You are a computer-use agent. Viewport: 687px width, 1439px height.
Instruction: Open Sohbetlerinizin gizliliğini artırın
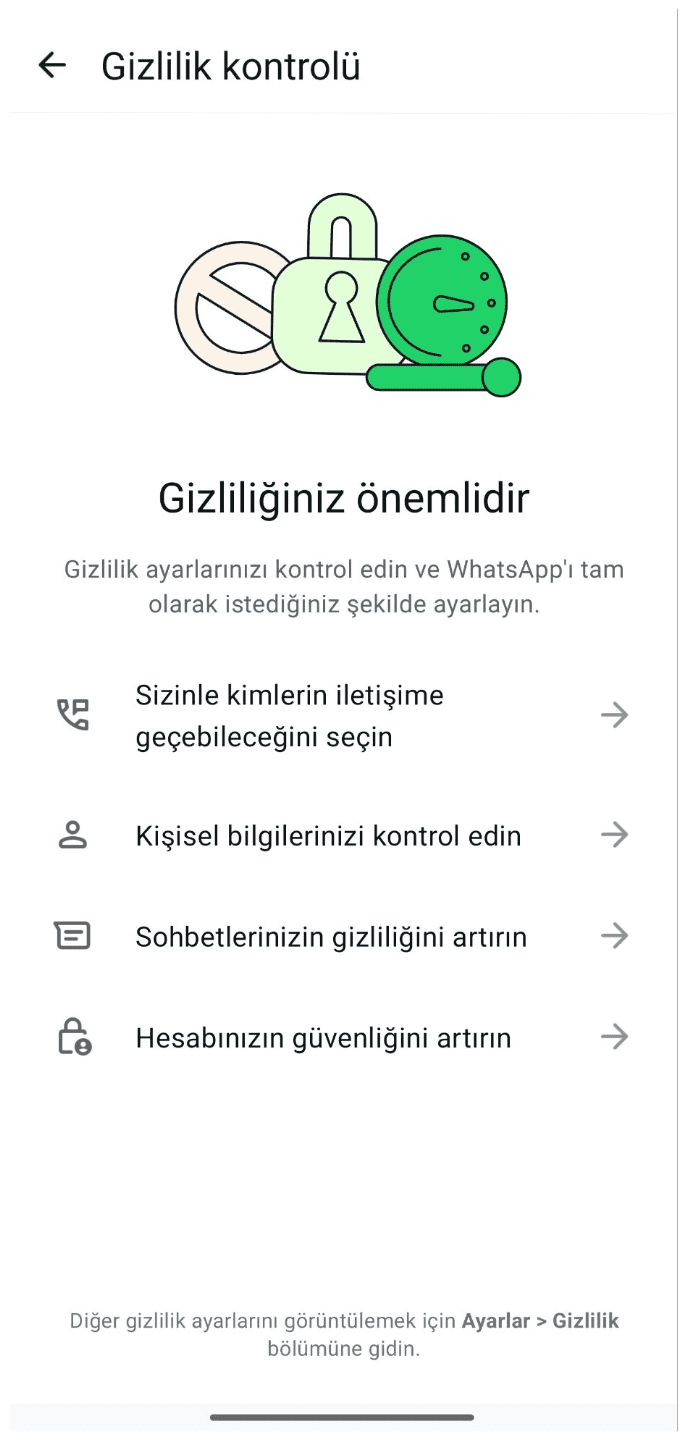click(x=342, y=937)
